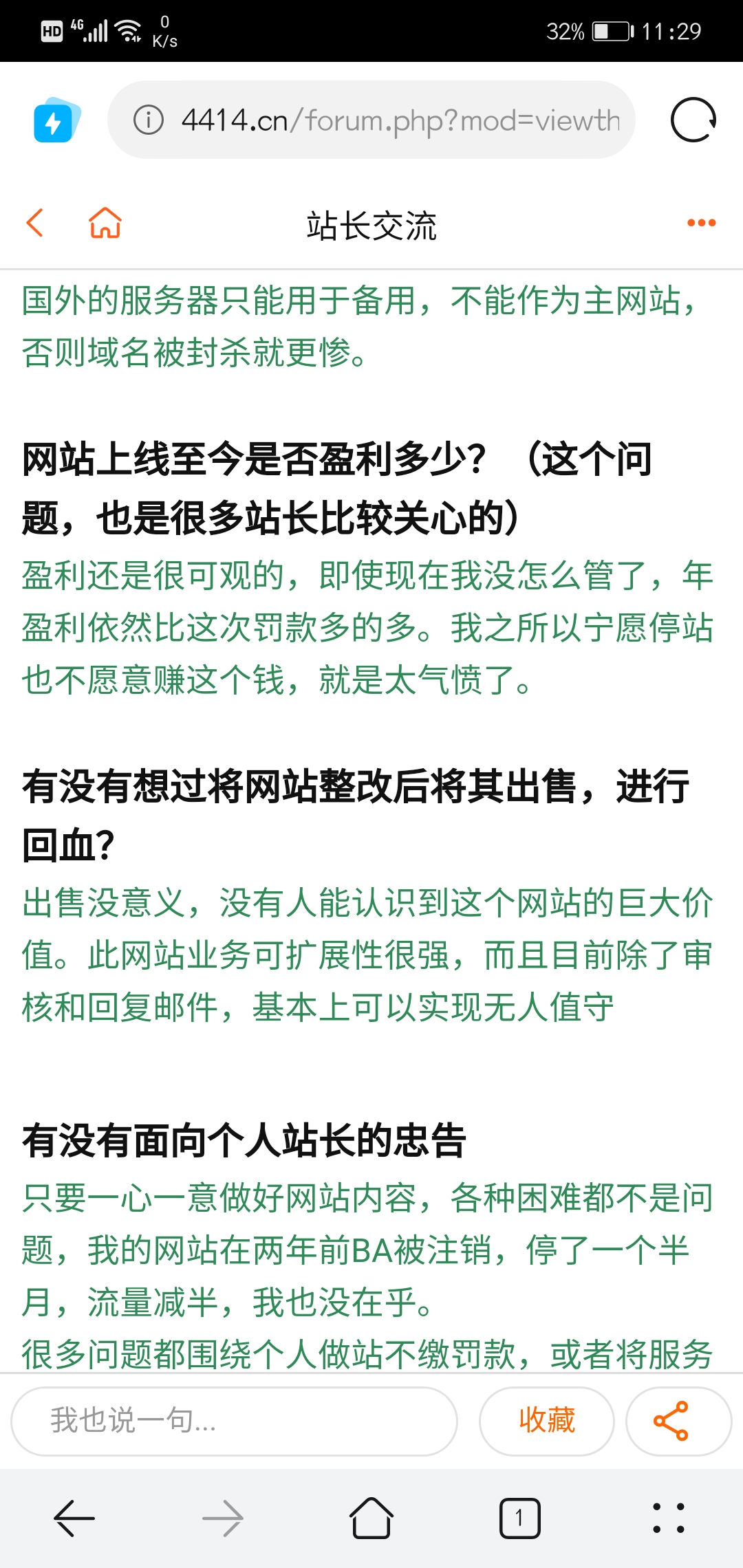
Task: Open the tab switcher showing 1
Action: click(x=520, y=1518)
